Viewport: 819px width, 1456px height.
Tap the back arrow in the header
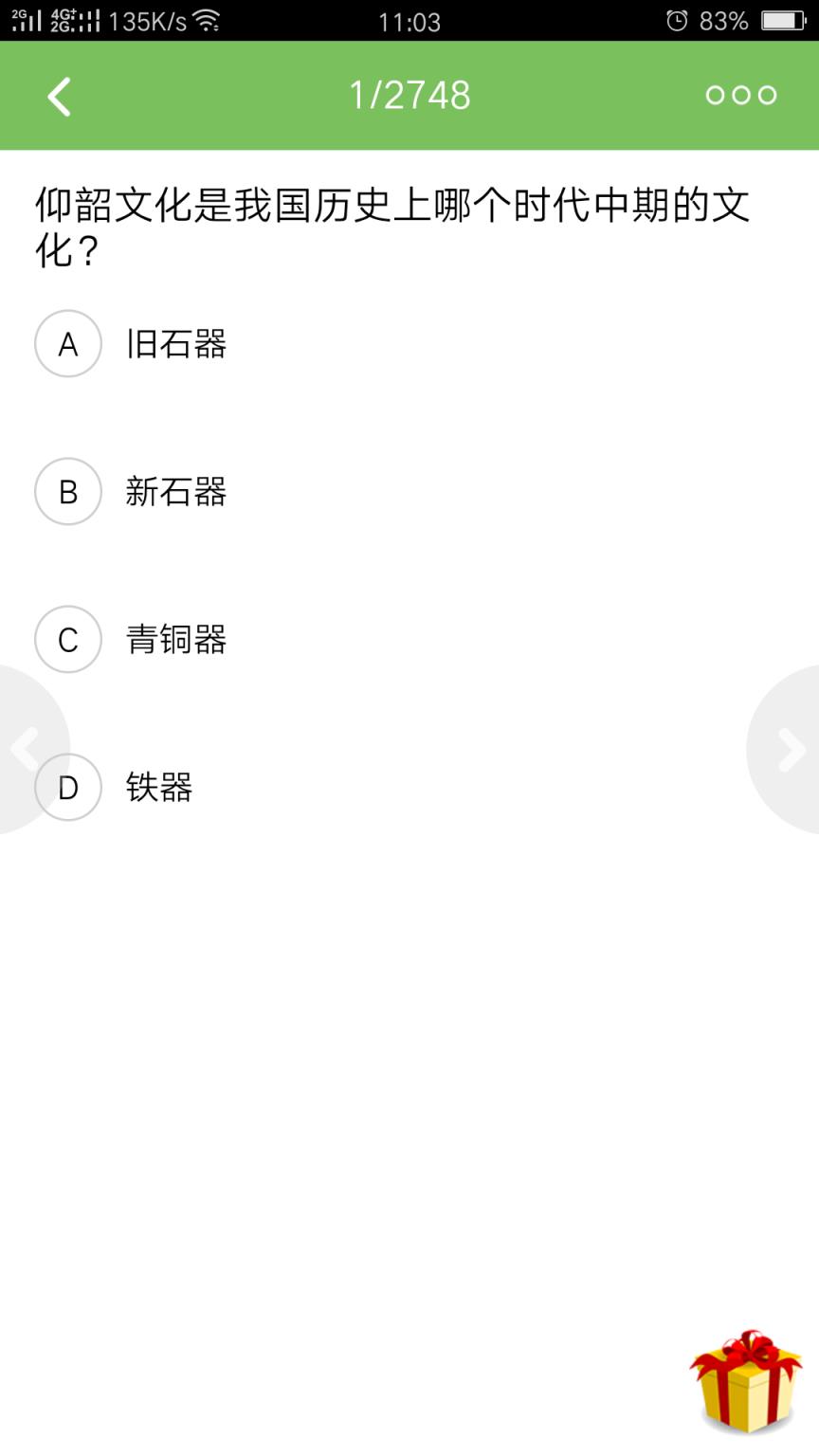[x=59, y=95]
